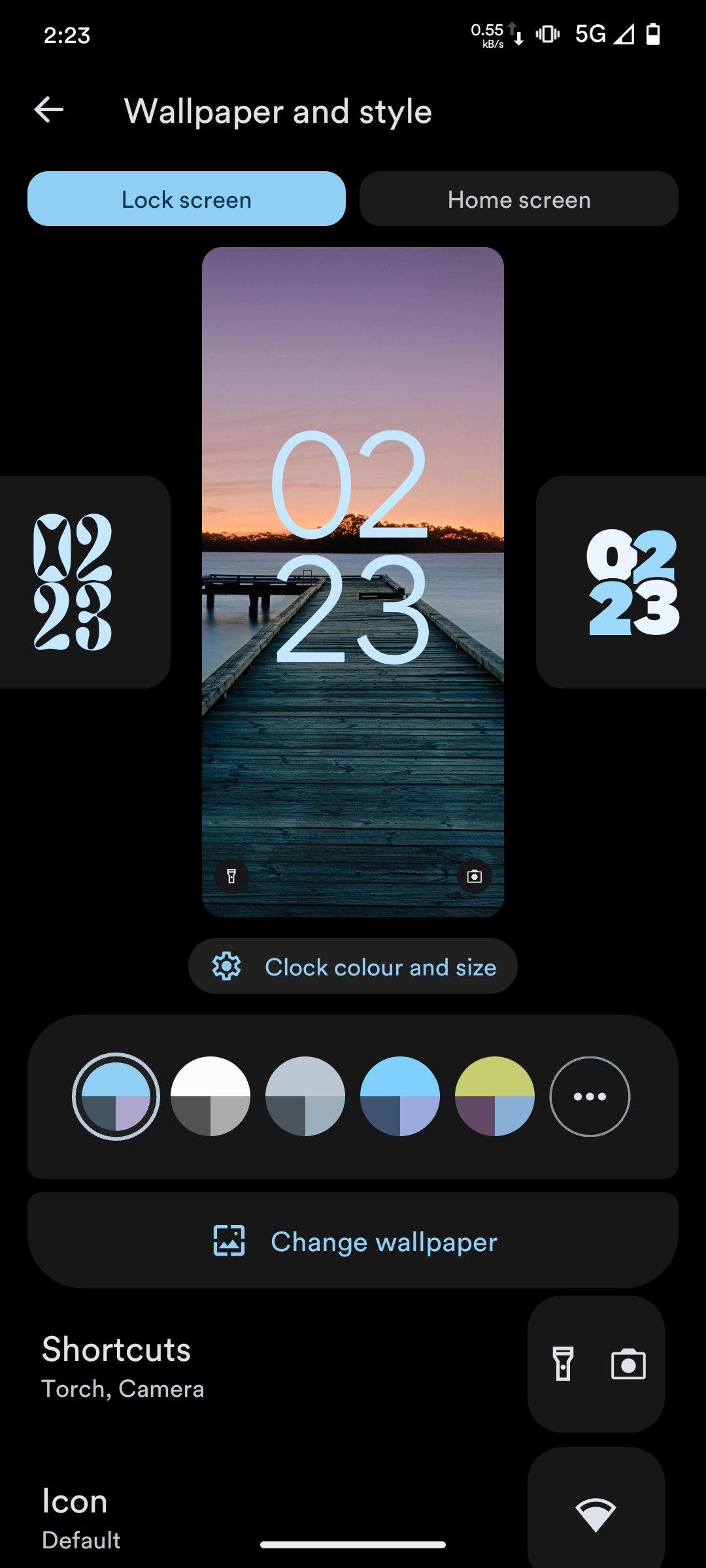Screen dimensions: 706x1568
Task: Tap Change wallpaper
Action: click(x=353, y=1241)
